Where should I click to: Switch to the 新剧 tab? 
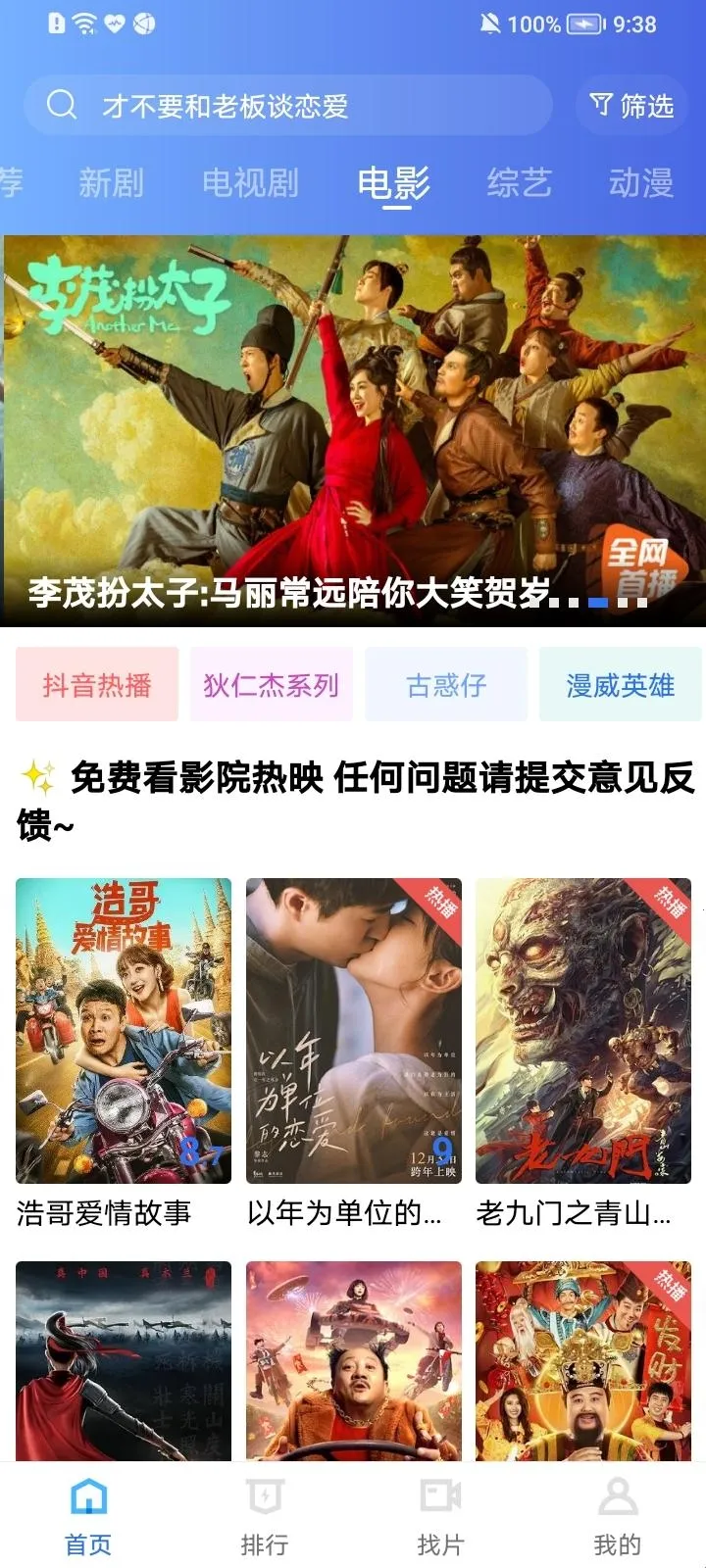coord(111,183)
